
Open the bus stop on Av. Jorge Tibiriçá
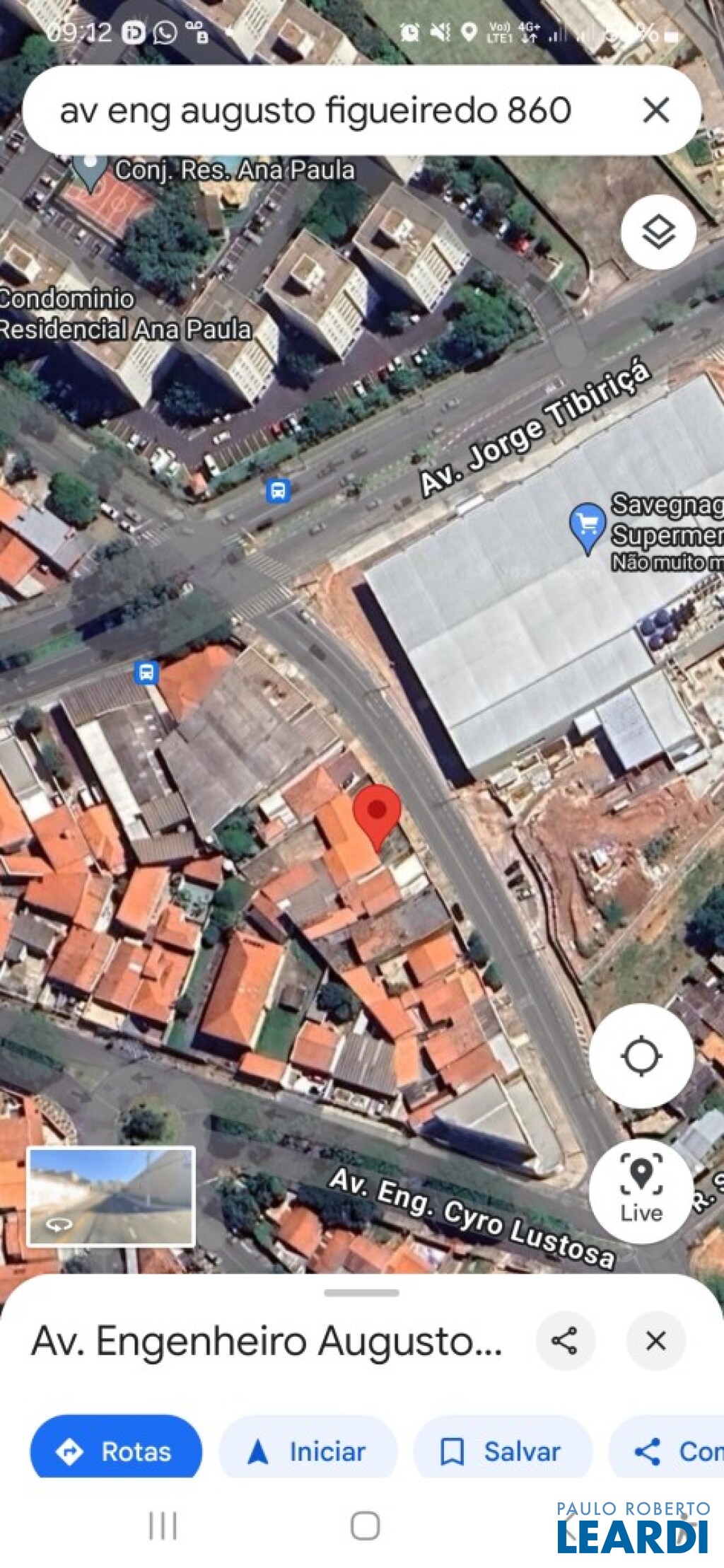click(278, 490)
